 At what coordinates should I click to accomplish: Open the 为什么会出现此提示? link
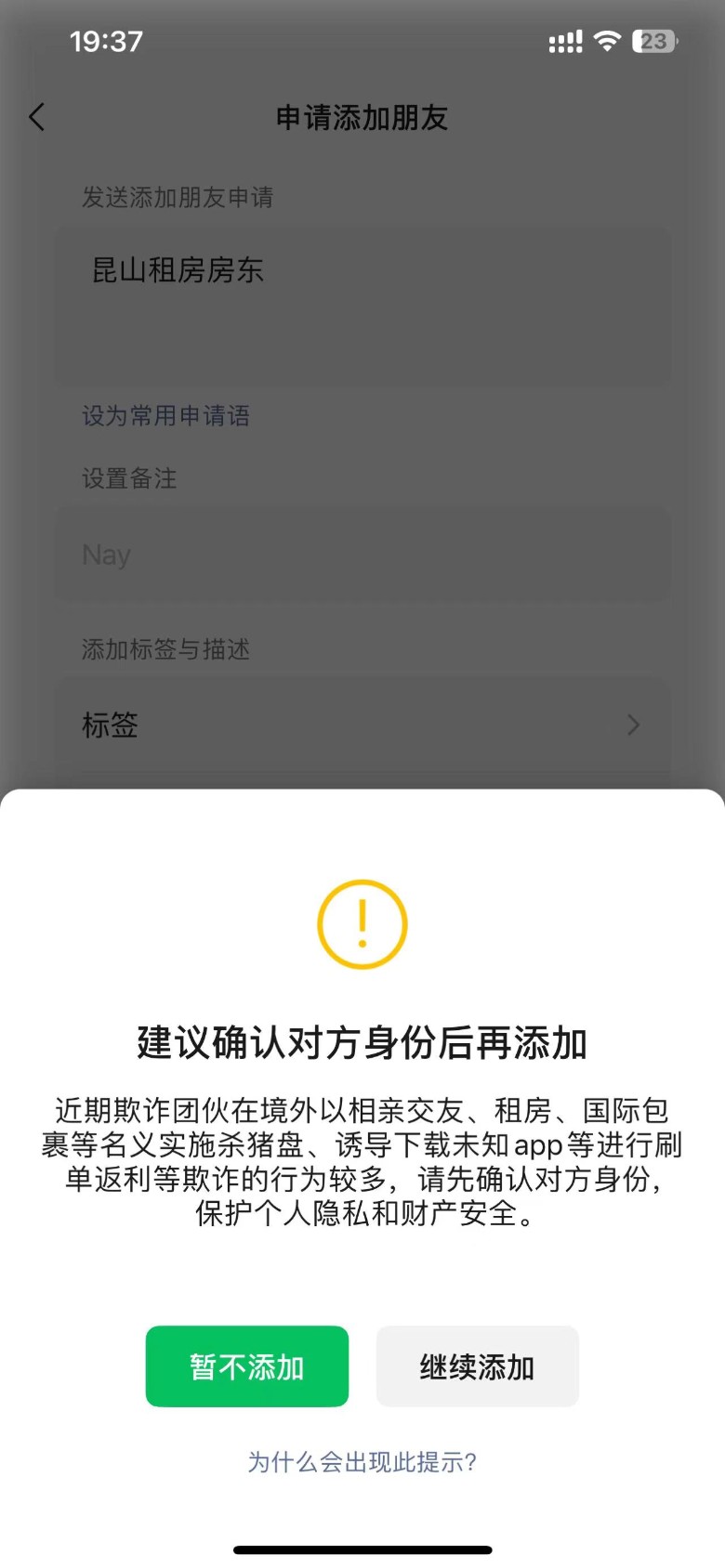pyautogui.click(x=362, y=1462)
